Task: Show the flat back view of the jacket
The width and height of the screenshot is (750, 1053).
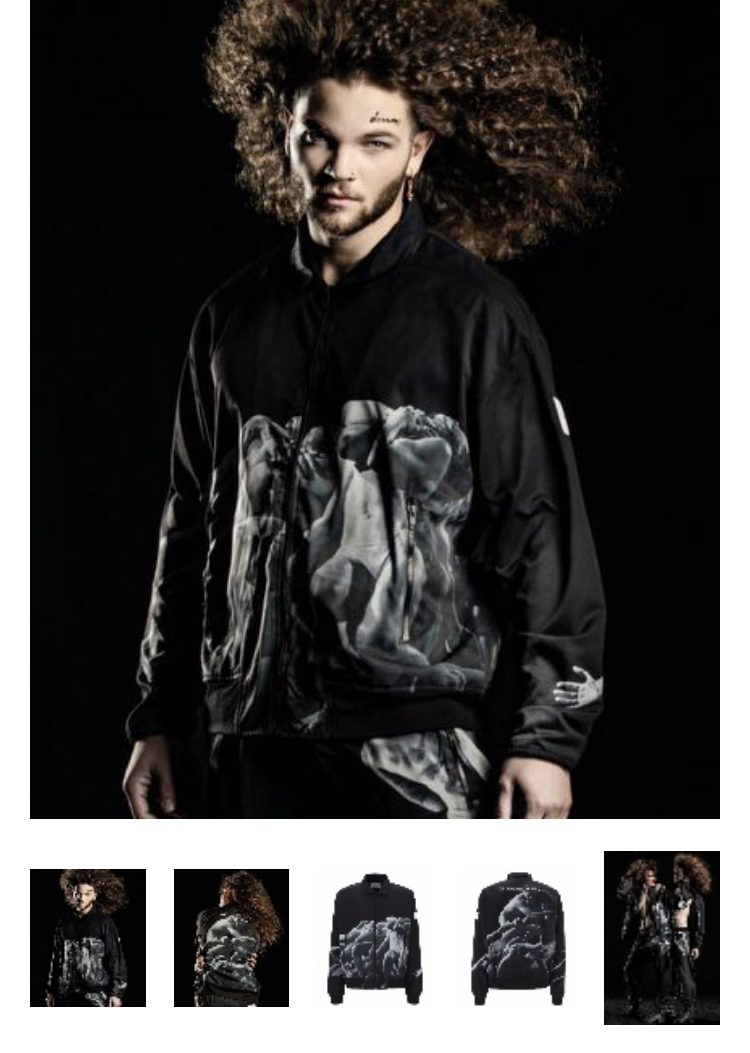Action: [x=518, y=938]
